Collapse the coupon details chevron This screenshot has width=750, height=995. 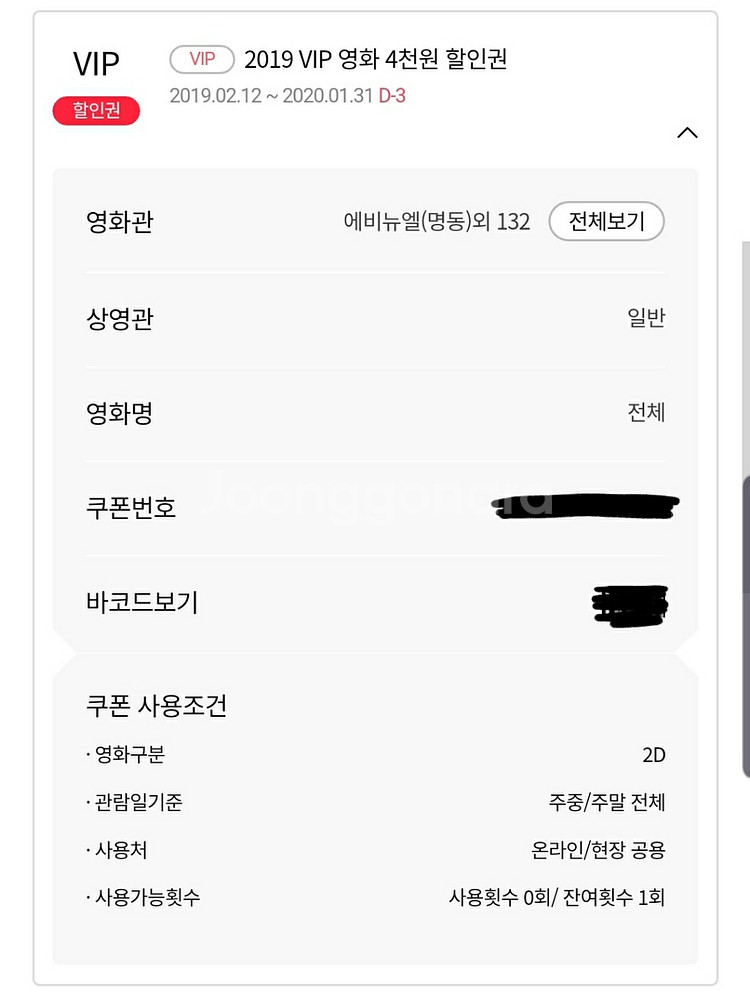pos(687,133)
